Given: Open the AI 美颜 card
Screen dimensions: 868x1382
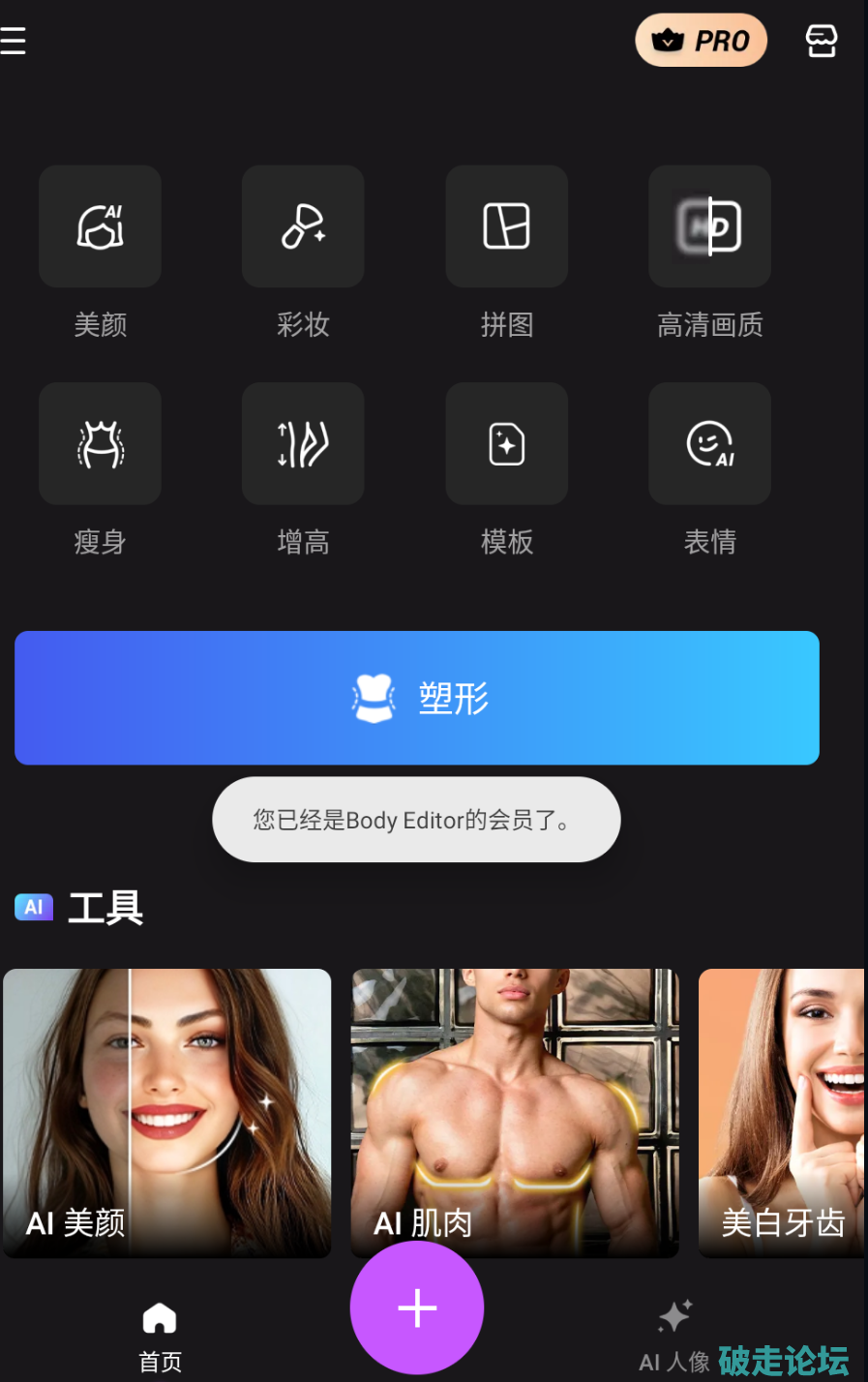Looking at the screenshot, I should 166,1113.
